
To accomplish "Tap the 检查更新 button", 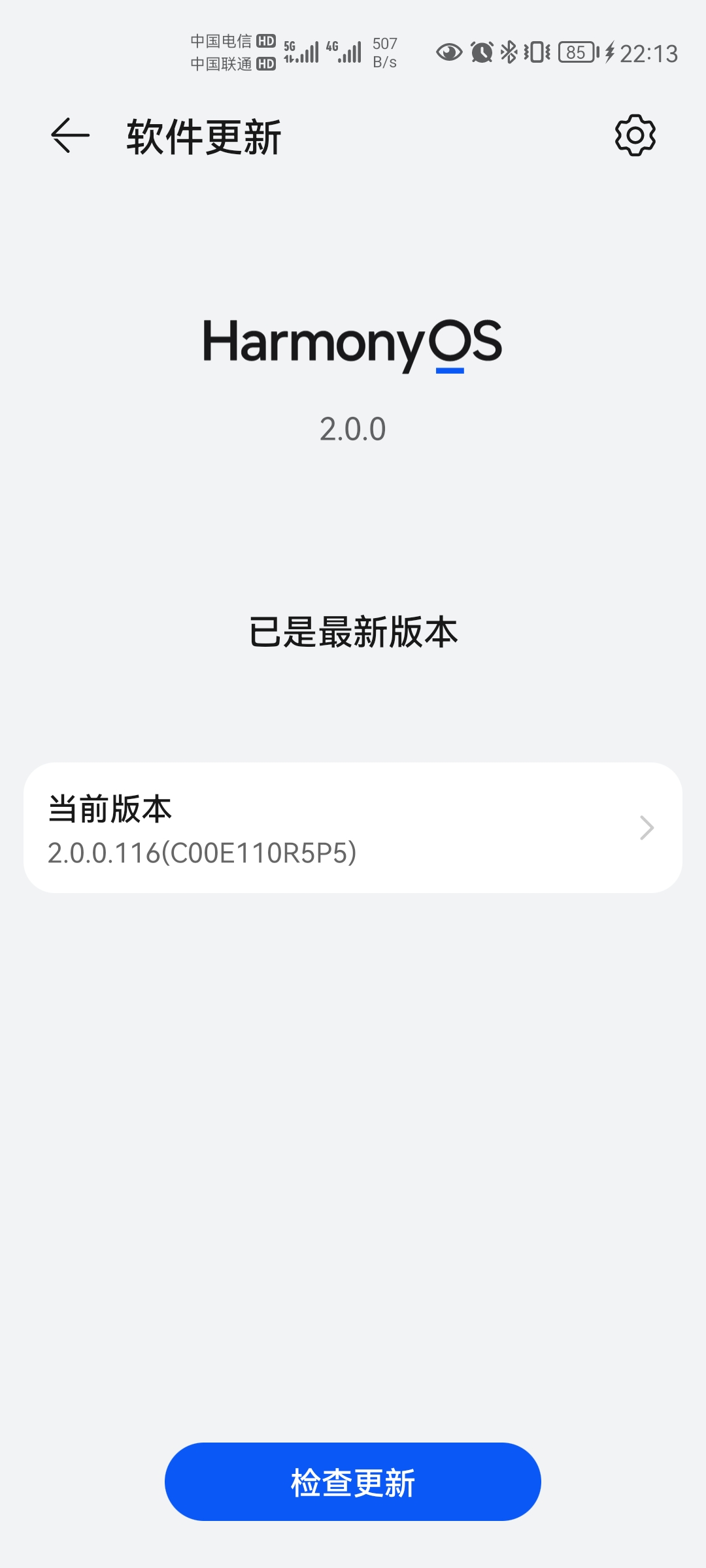I will [353, 1482].
